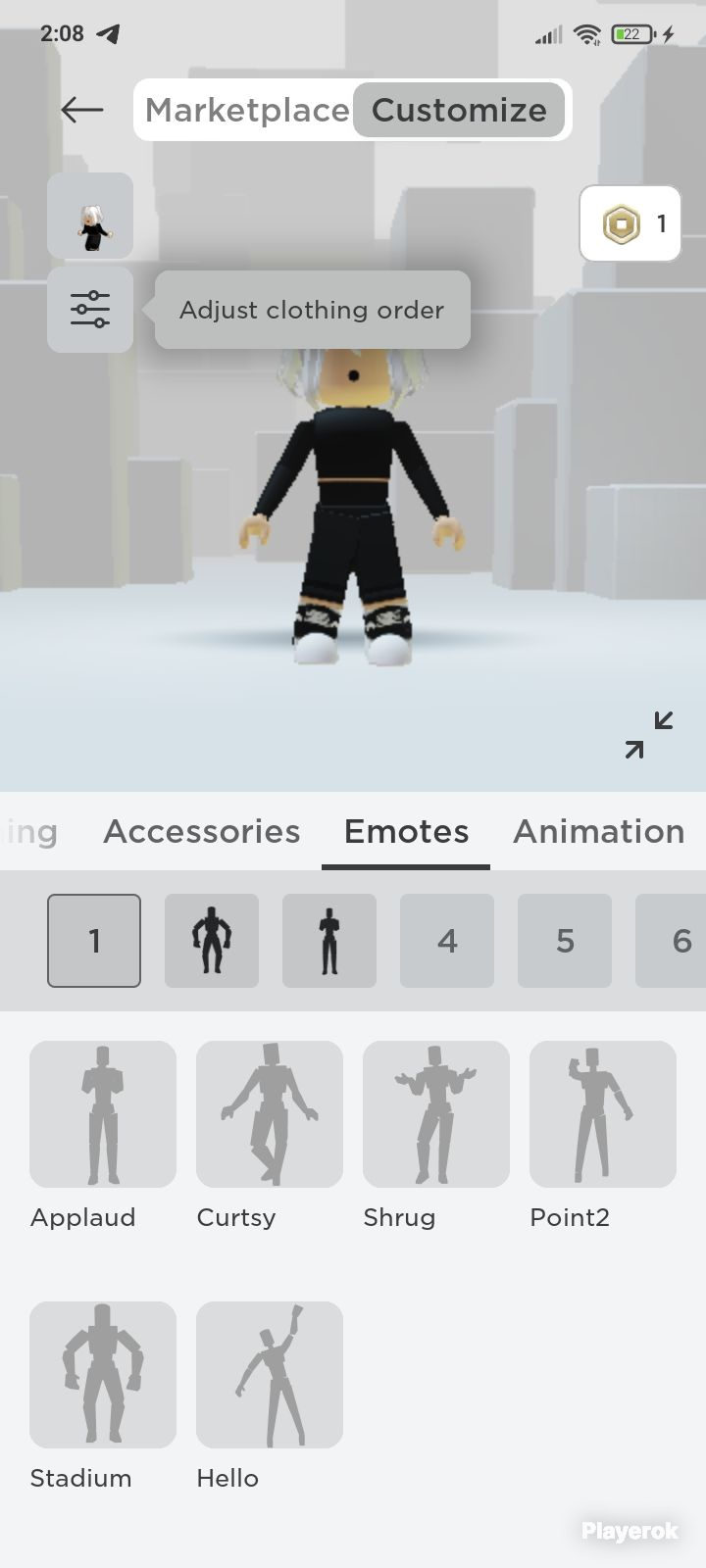706x1568 pixels.
Task: Tap the adjust clothing order sliders icon
Action: pos(90,310)
